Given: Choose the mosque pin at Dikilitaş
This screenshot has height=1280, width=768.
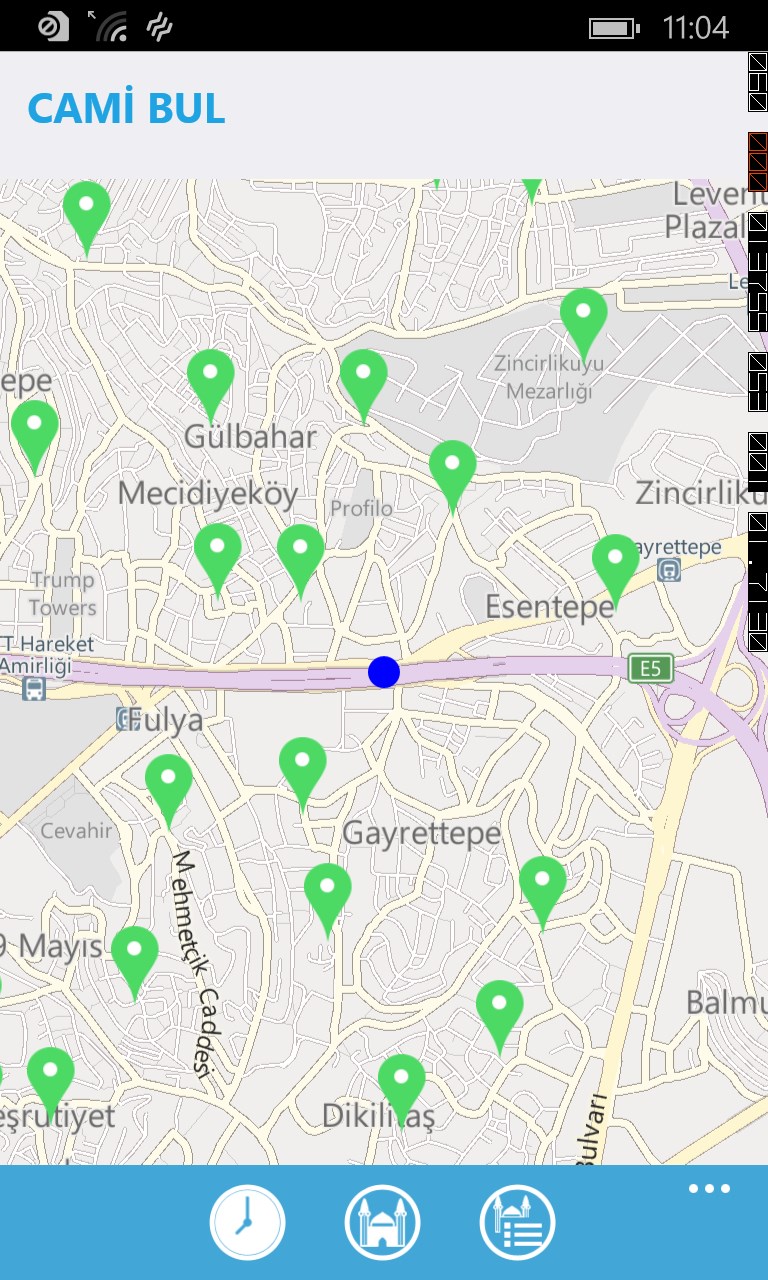Looking at the screenshot, I should click(x=401, y=1082).
